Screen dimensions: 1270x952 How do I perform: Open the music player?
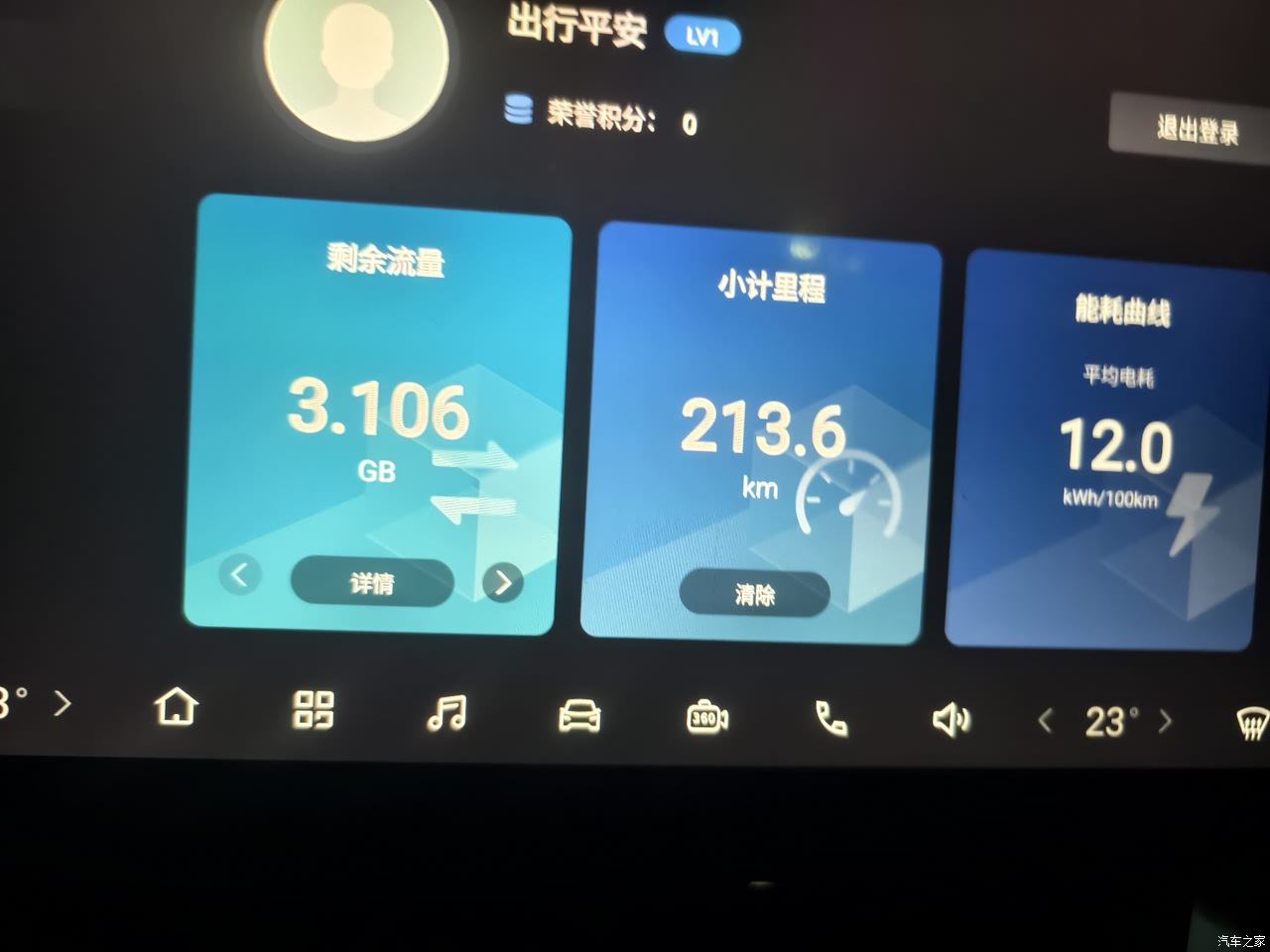tap(446, 713)
